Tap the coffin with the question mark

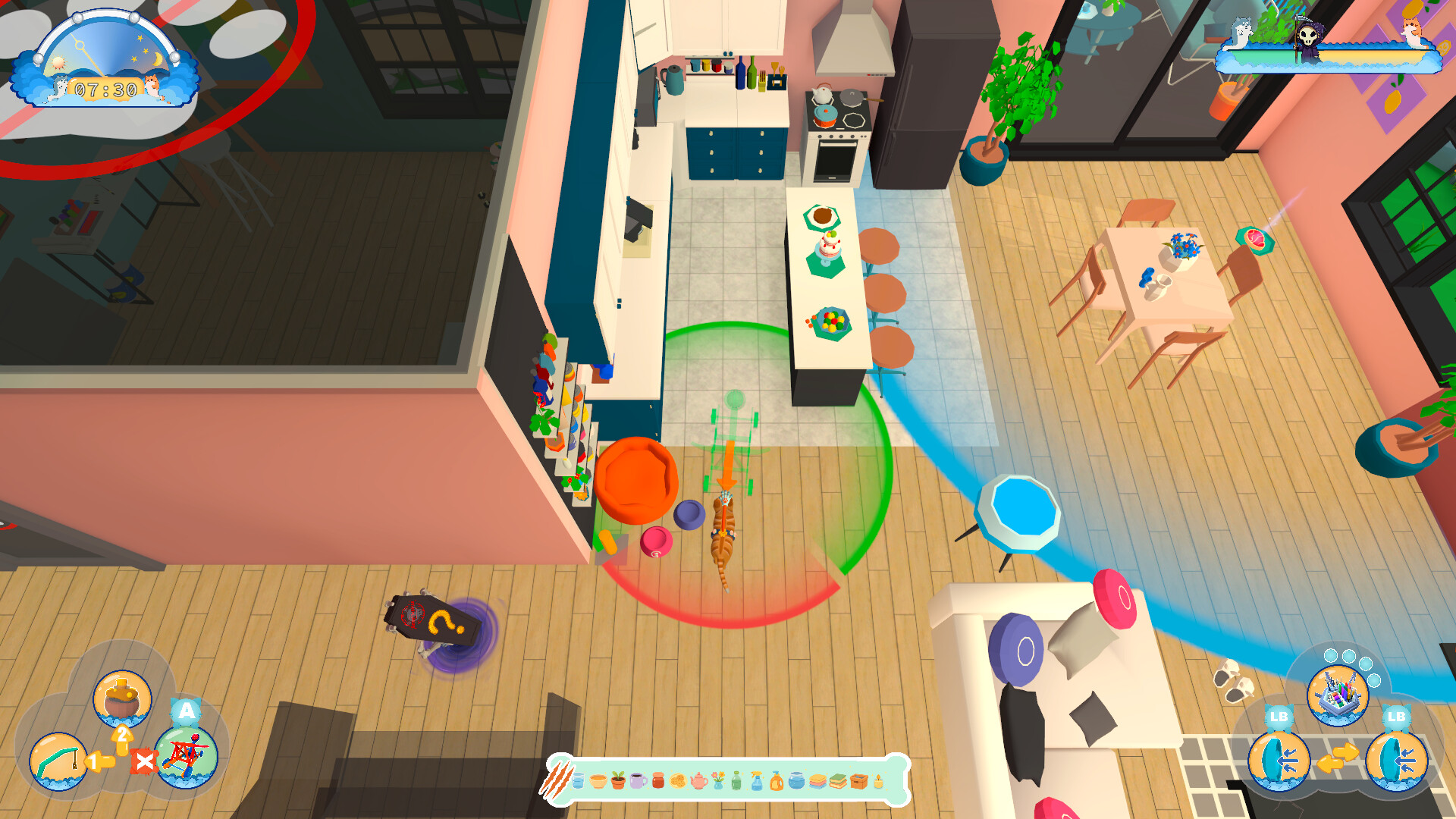click(x=432, y=620)
